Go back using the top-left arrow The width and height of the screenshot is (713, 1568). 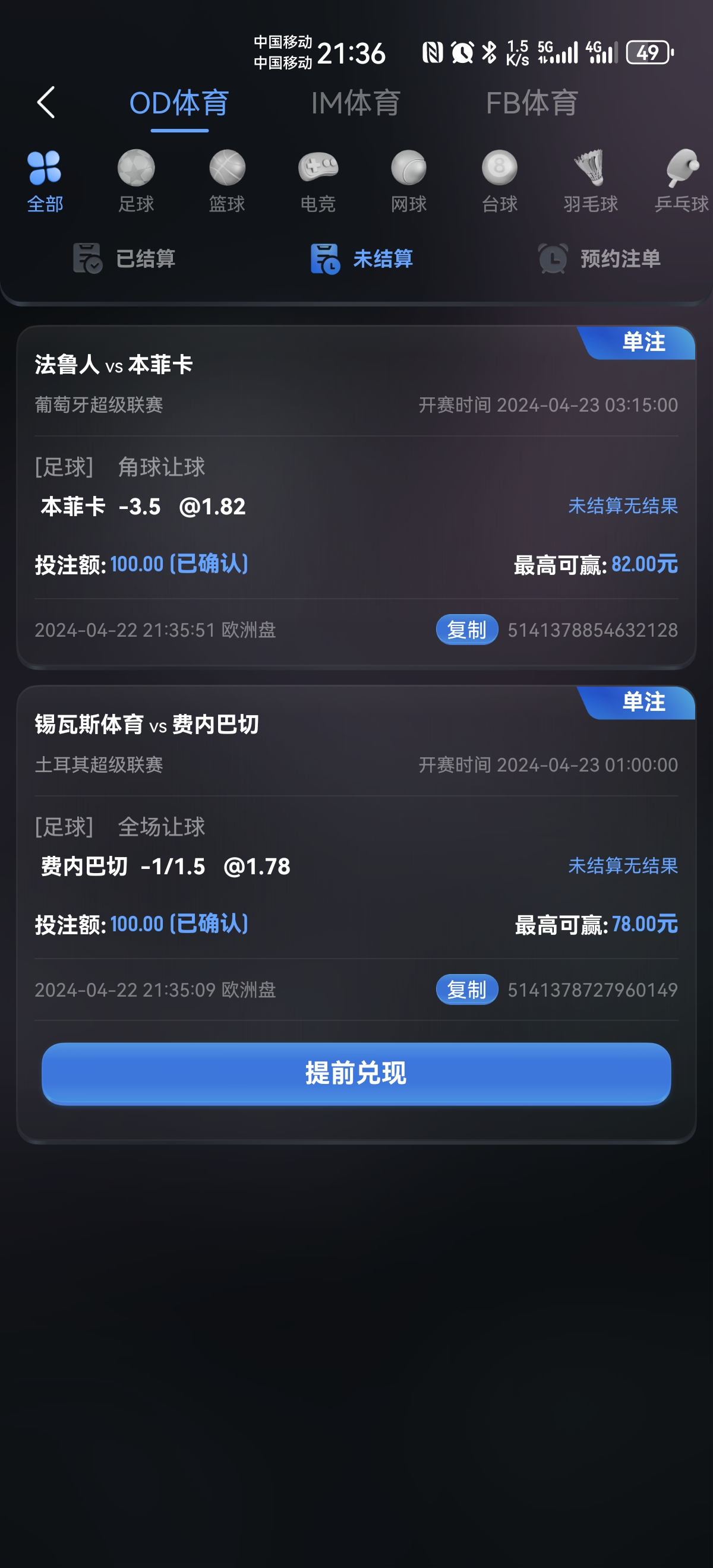tap(46, 102)
